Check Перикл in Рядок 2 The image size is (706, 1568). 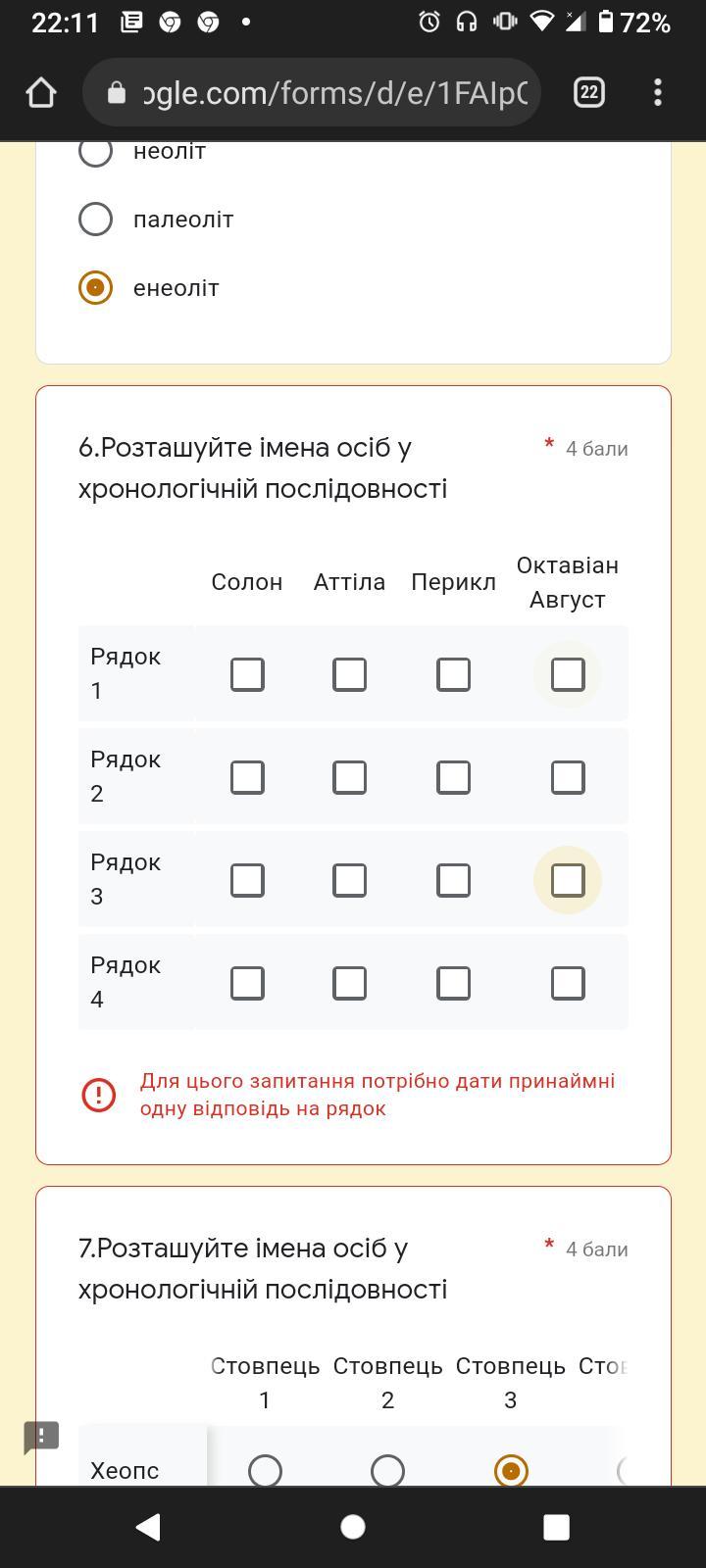coord(453,777)
